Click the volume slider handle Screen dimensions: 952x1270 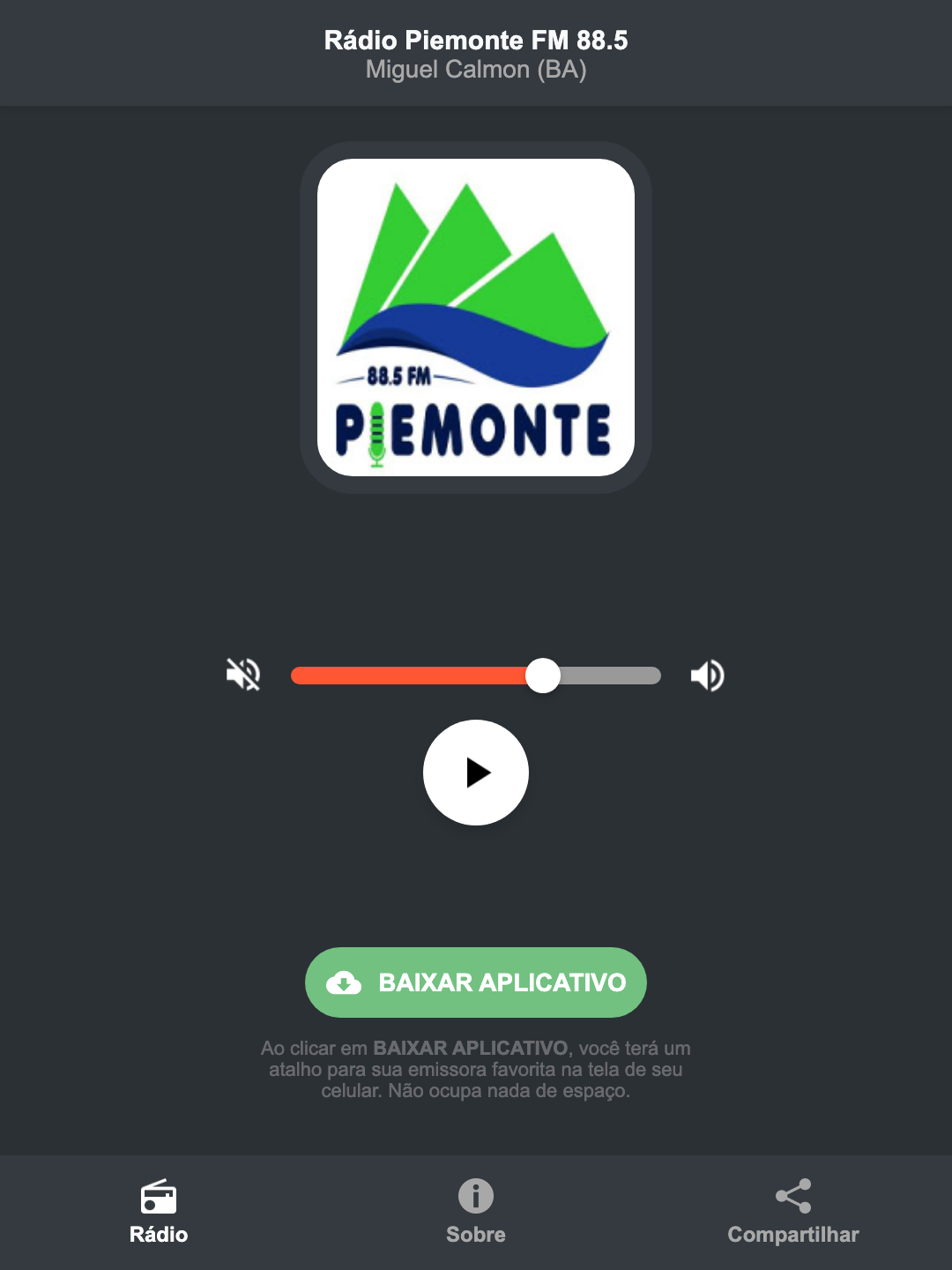(x=543, y=675)
